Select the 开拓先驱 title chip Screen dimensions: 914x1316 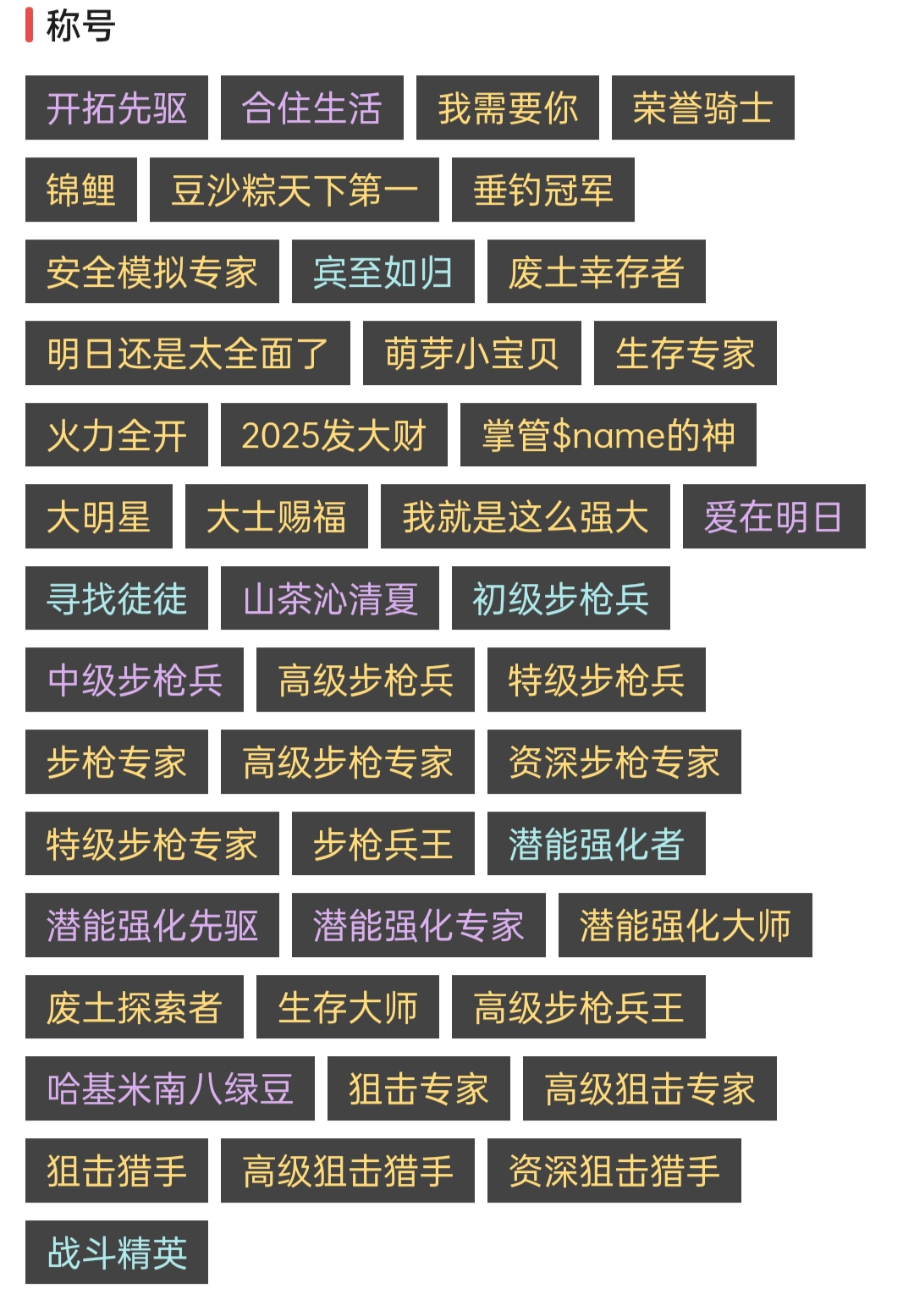117,107
